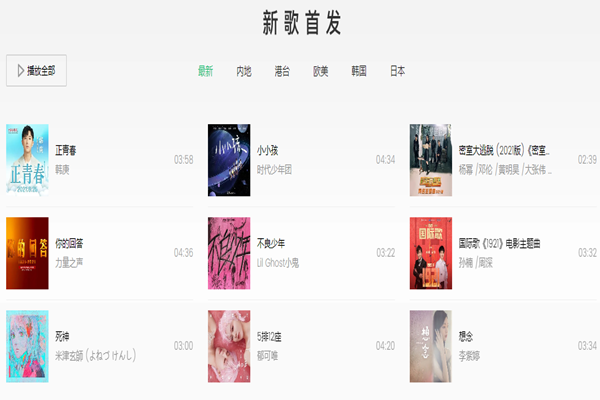600x400 pixels.
Task: Switch to the 港台 tab
Action: [282, 71]
